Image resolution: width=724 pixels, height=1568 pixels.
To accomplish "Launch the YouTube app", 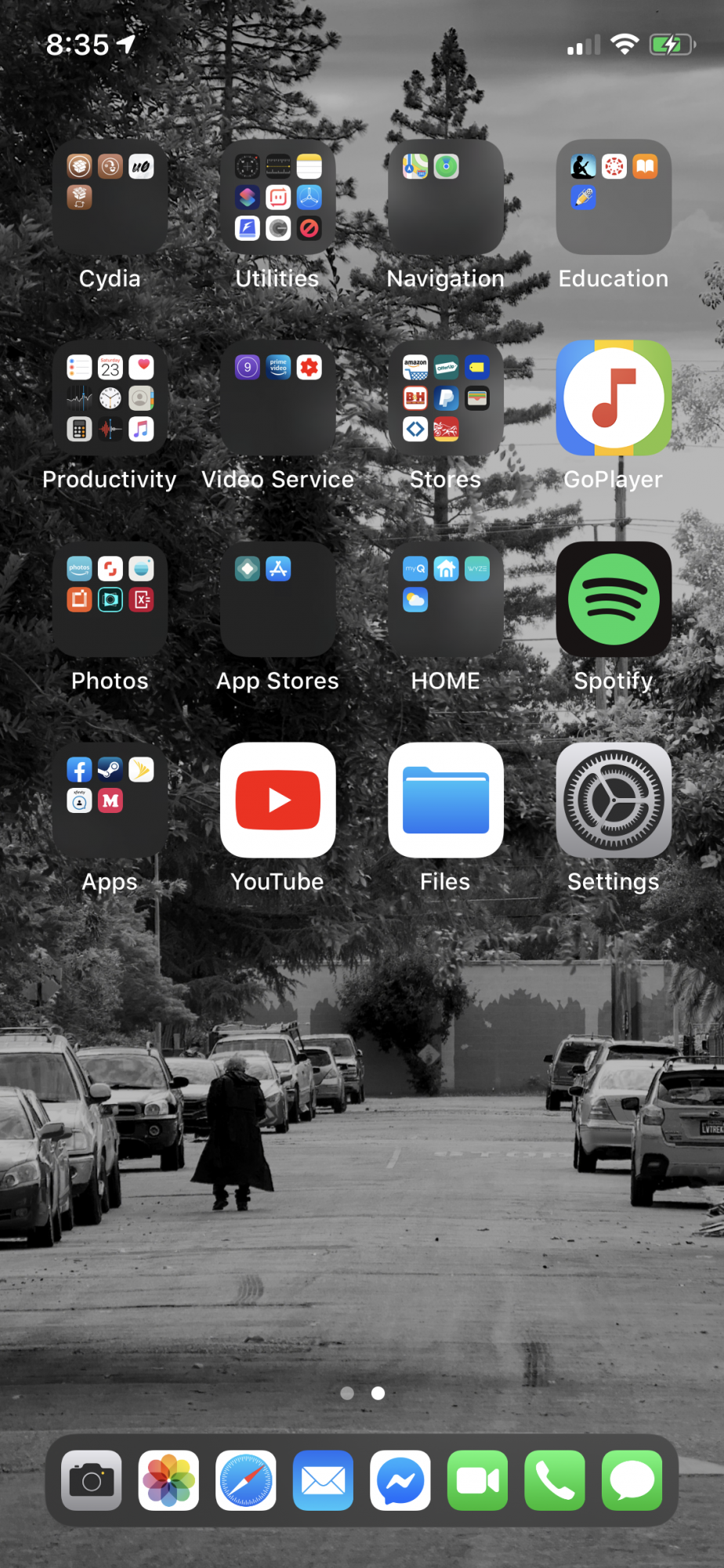I will 278,800.
